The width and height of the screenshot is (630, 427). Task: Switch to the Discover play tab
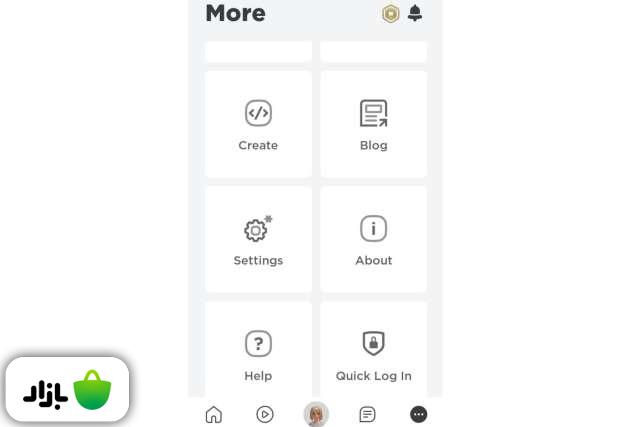coord(265,414)
